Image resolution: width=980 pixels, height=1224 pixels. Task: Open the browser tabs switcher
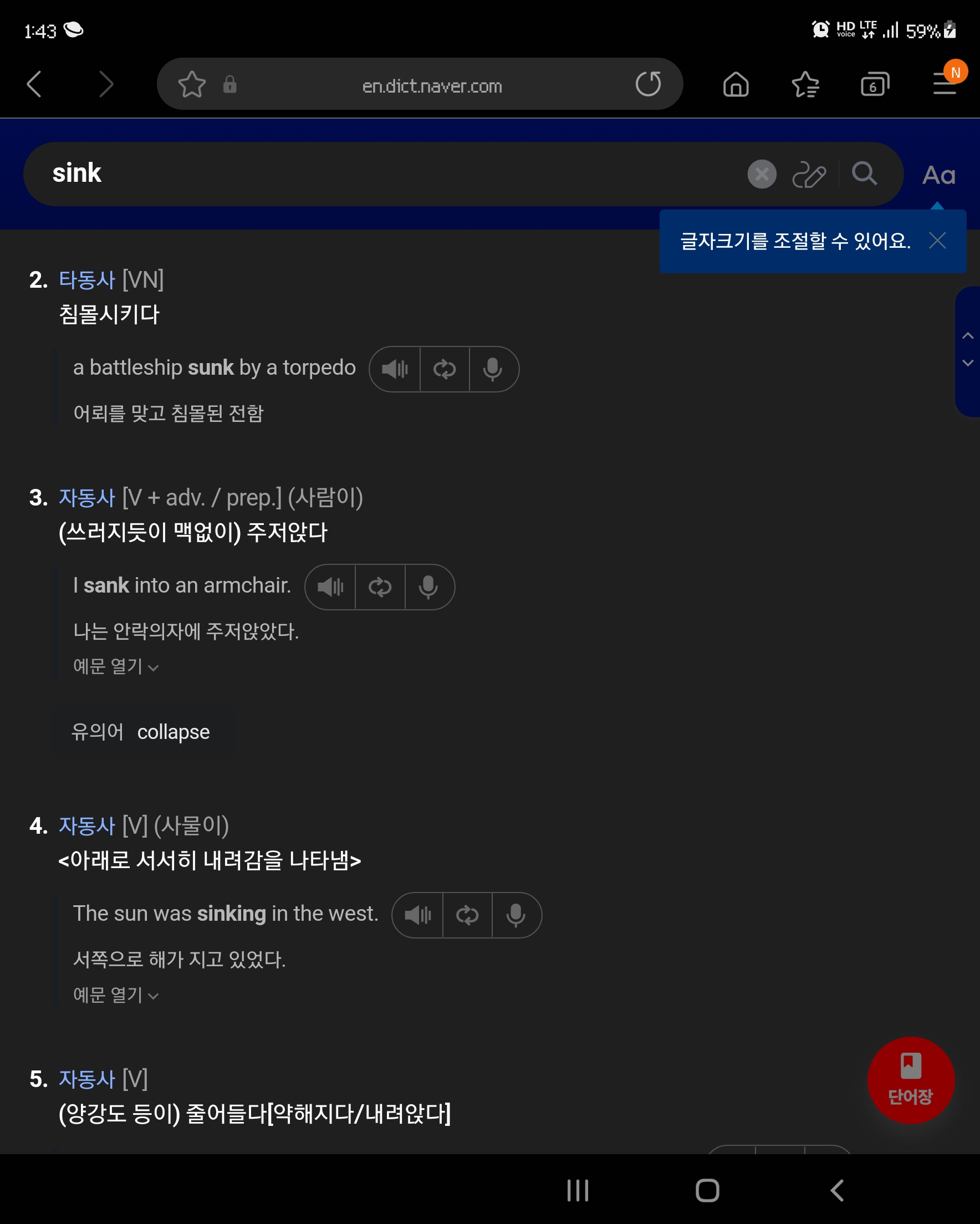coord(874,85)
